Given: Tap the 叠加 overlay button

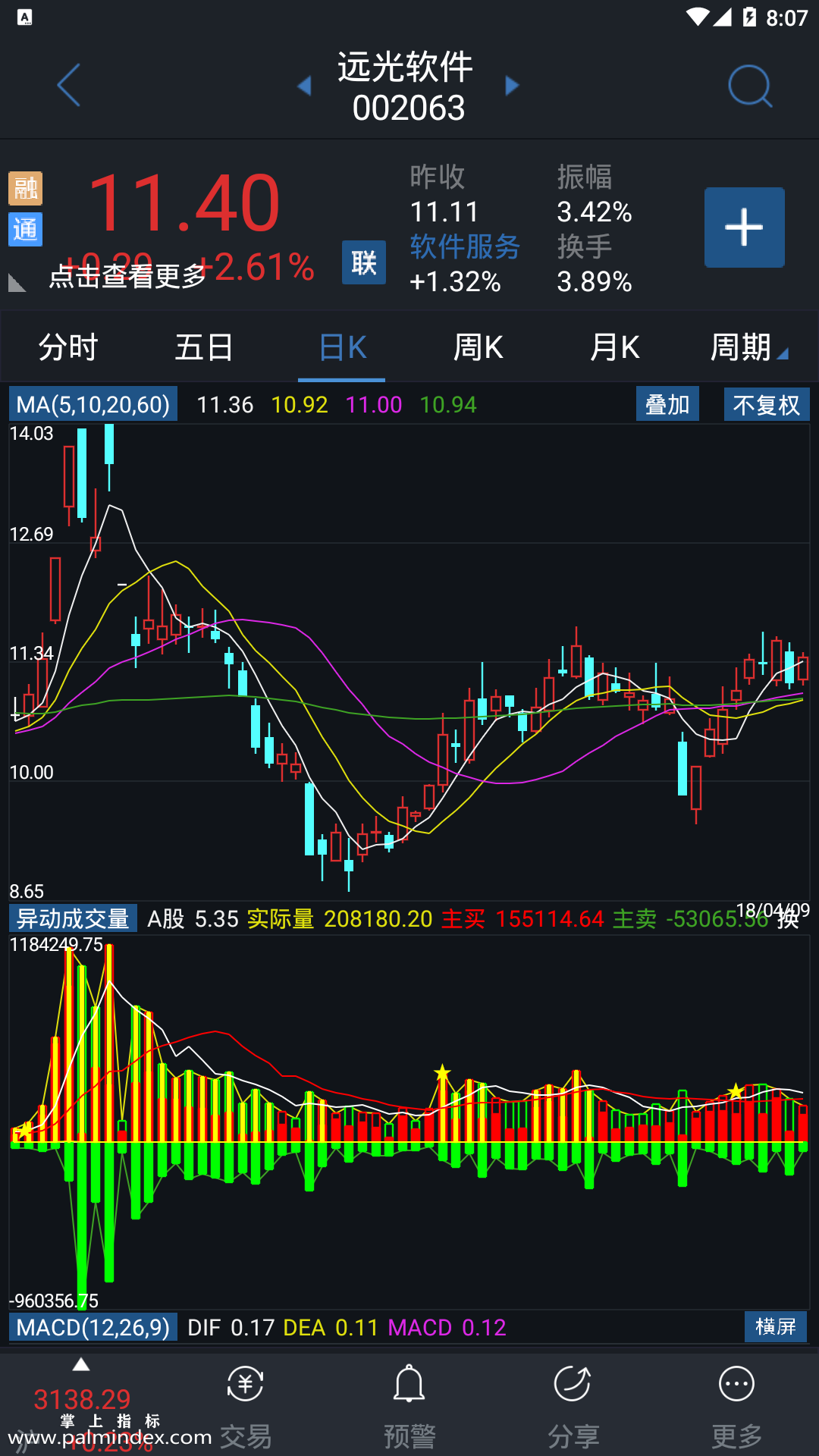Looking at the screenshot, I should click(x=667, y=404).
